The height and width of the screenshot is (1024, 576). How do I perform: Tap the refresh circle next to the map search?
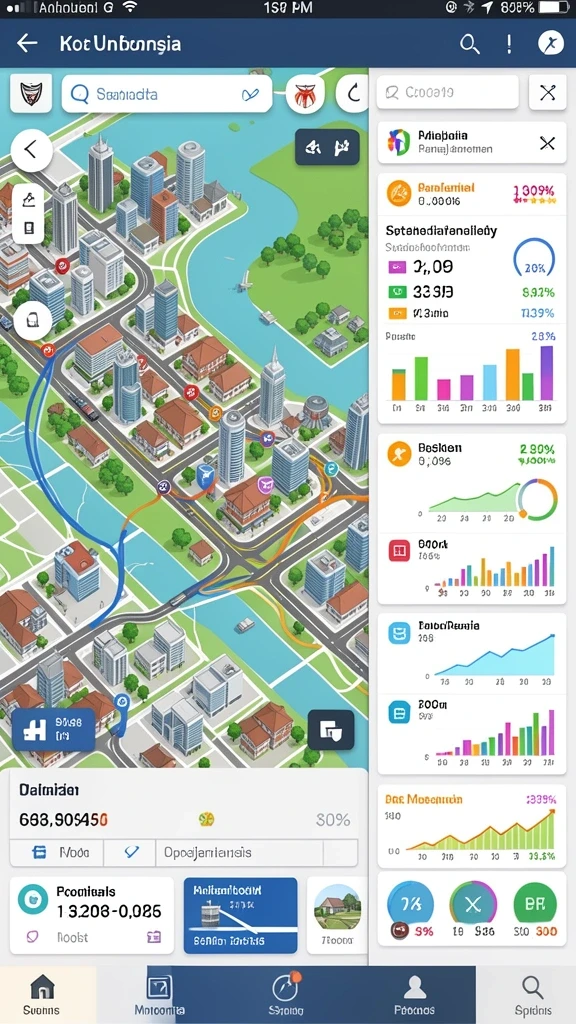tap(352, 94)
